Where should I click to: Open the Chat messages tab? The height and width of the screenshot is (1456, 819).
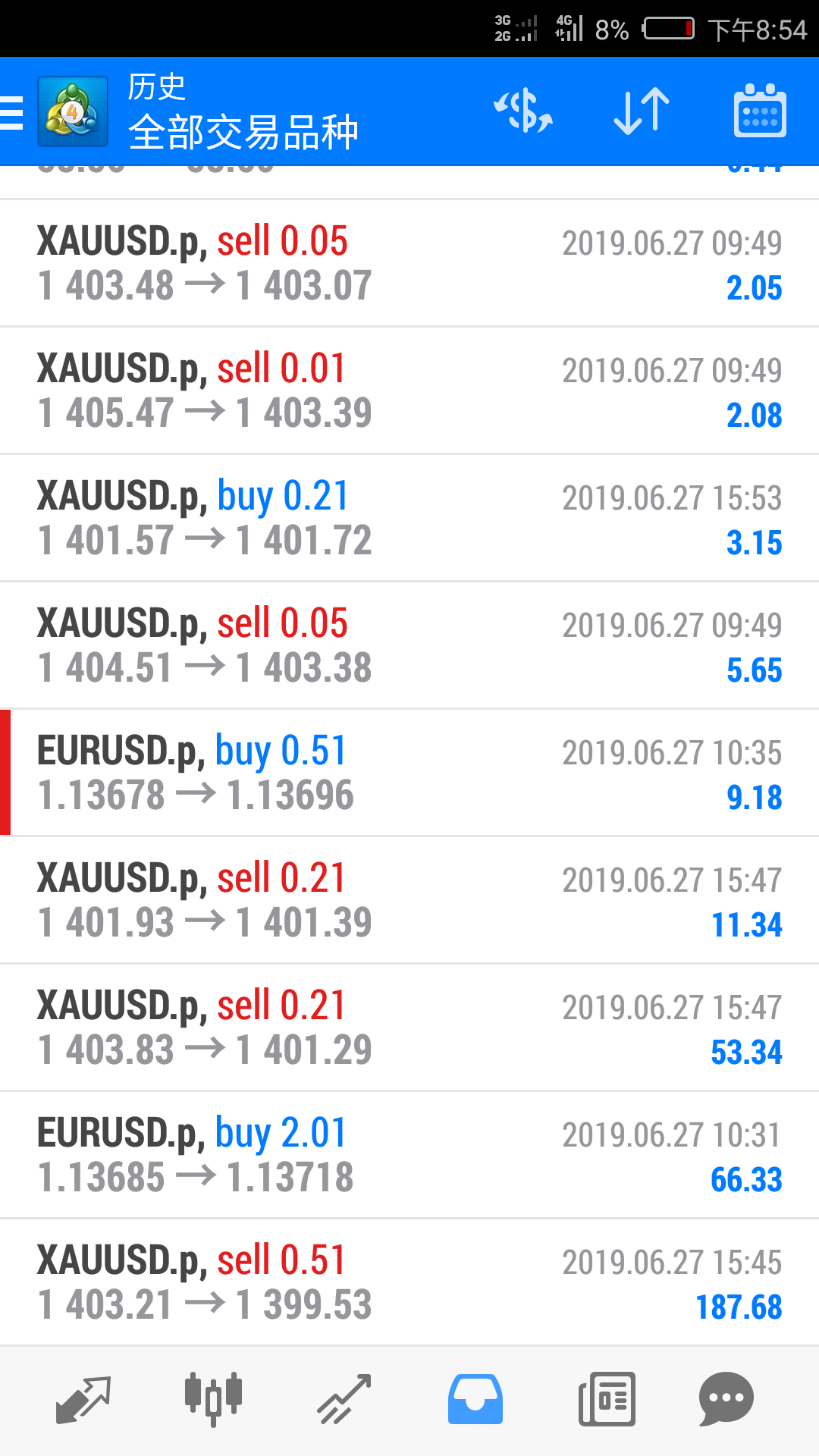(726, 1399)
